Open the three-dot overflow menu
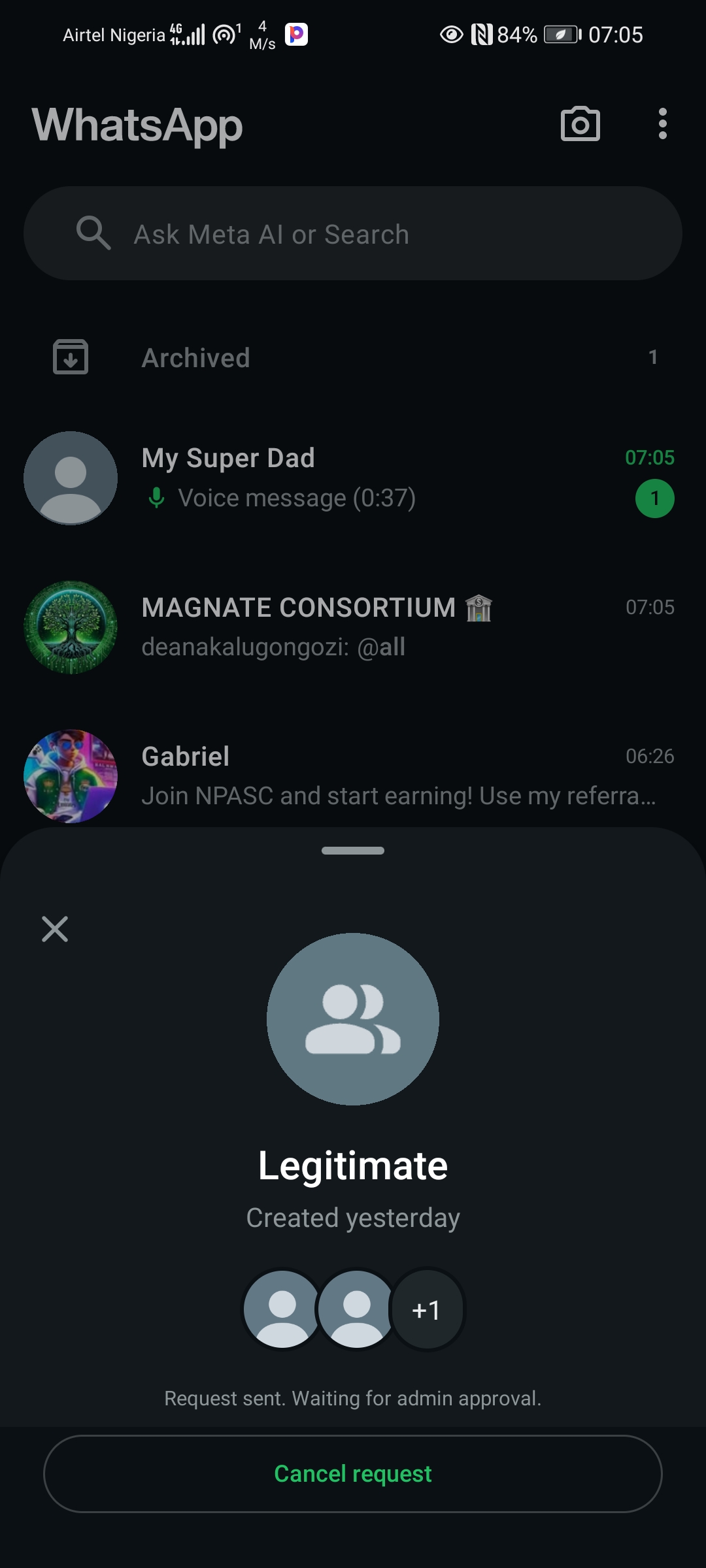The image size is (706, 1568). pyautogui.click(x=662, y=124)
